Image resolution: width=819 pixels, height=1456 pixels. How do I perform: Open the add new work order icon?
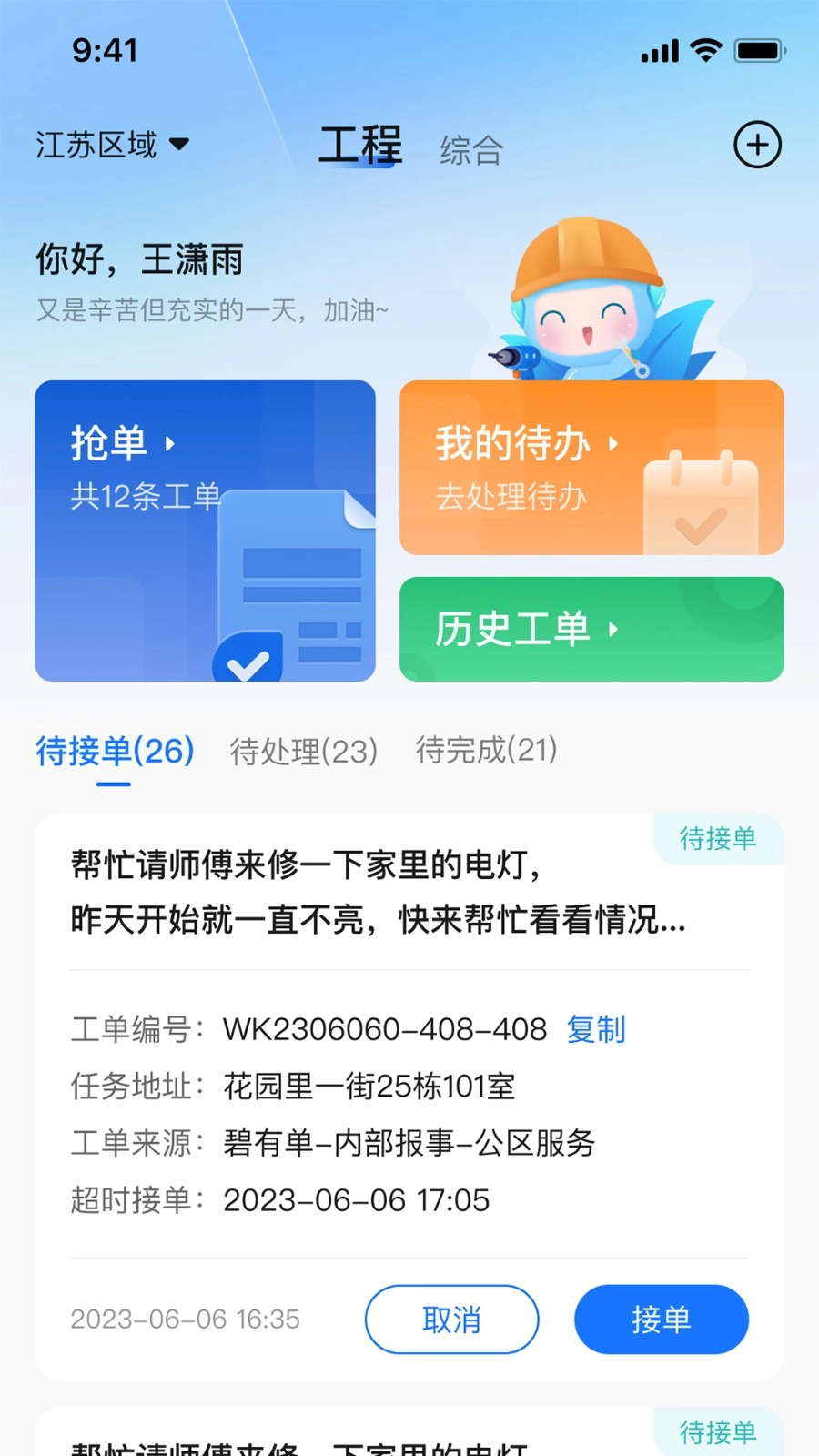(757, 144)
